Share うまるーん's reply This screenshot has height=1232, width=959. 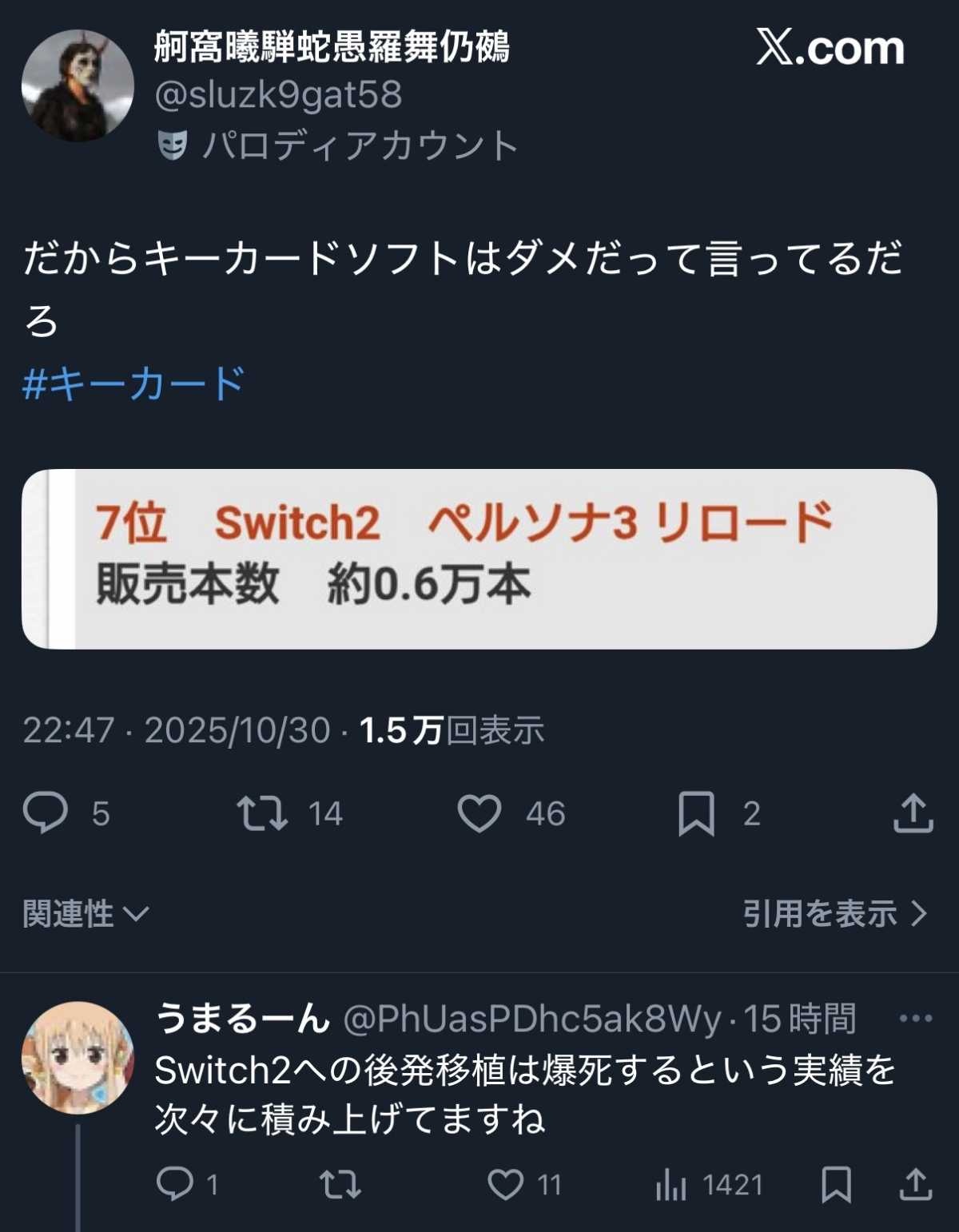point(916,1184)
